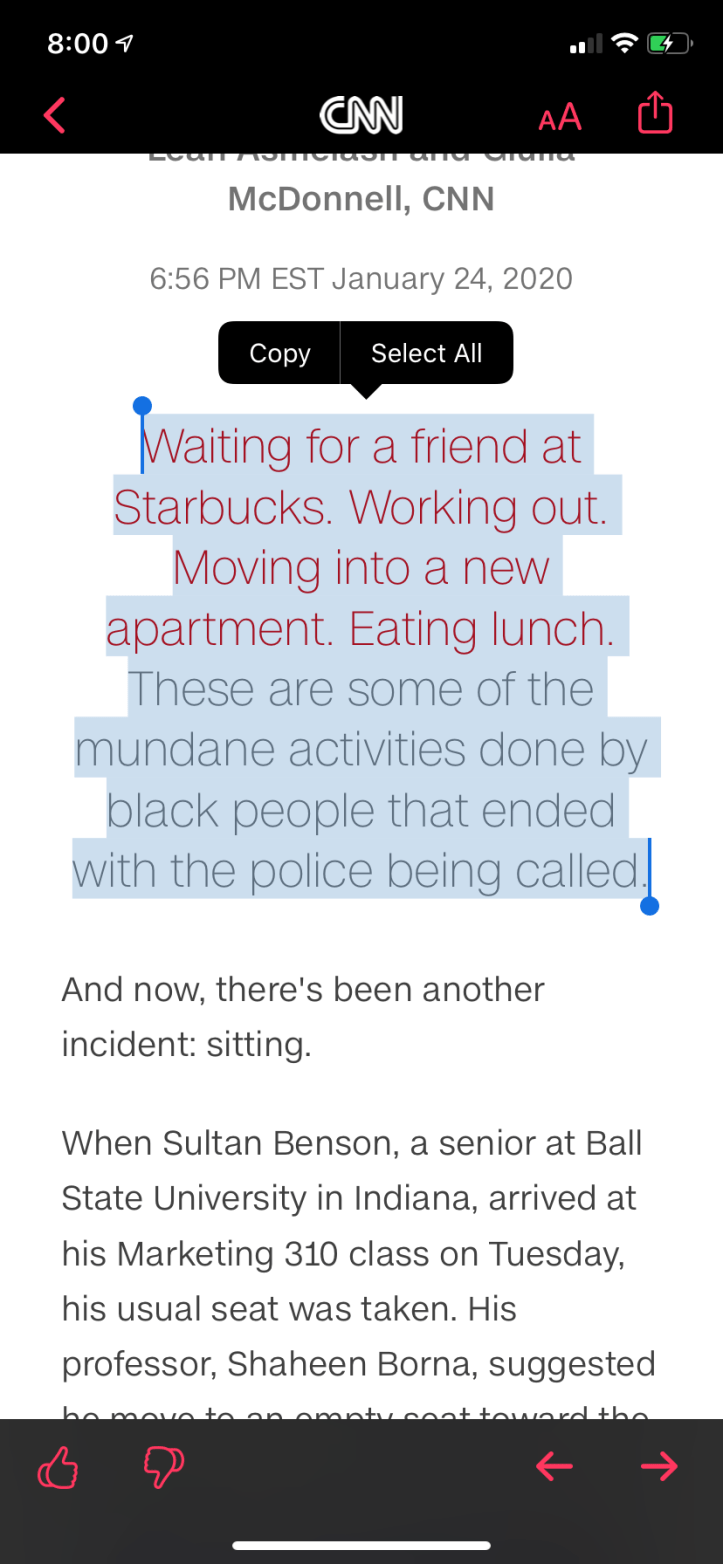Give the article a thumbs up
The width and height of the screenshot is (723, 1564).
(x=58, y=1468)
